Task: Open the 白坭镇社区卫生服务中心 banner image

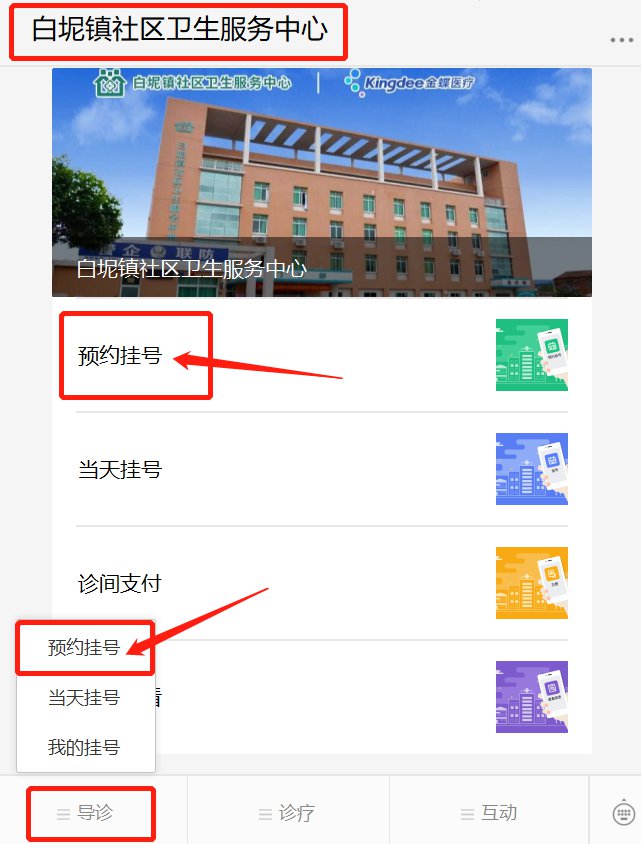Action: point(321,182)
